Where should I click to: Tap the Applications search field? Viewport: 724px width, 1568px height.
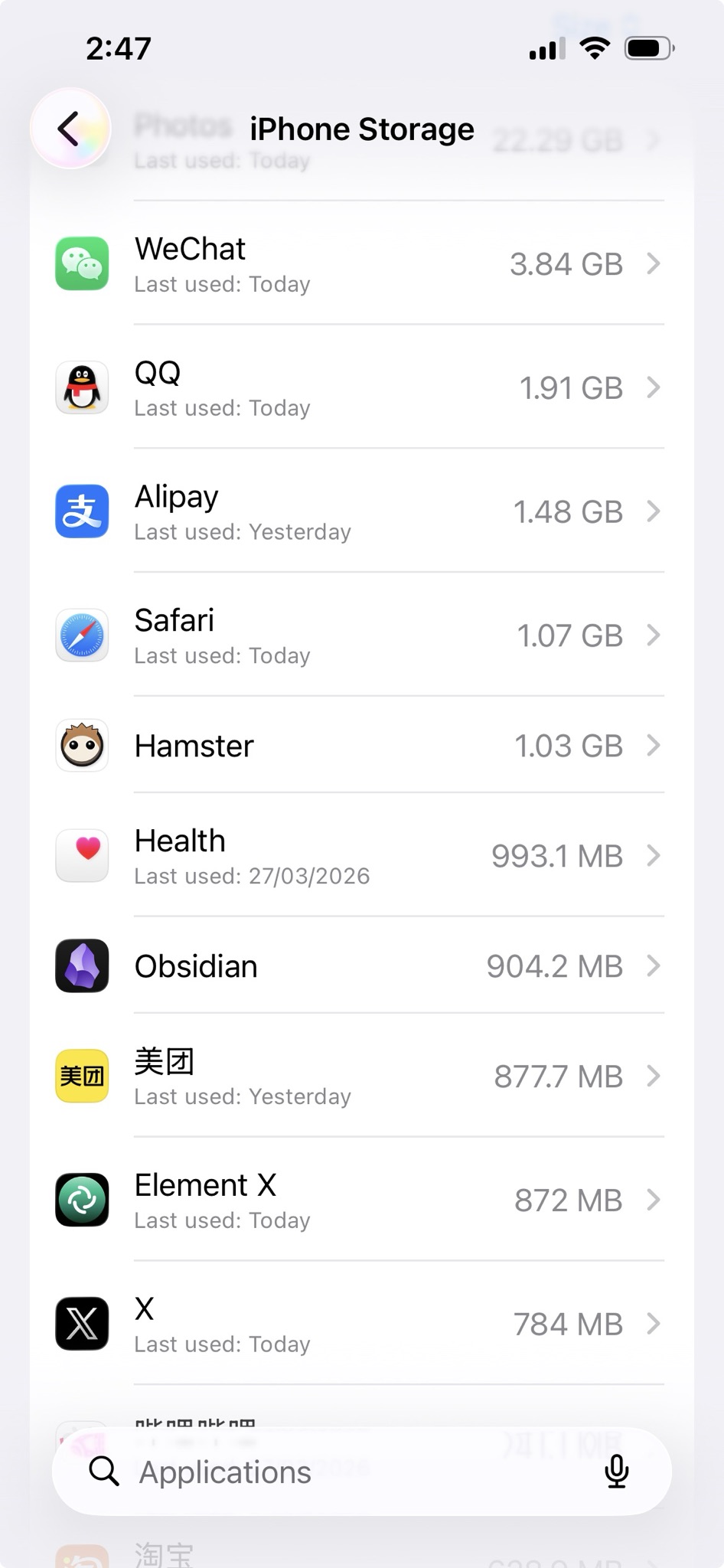[x=306, y=1471]
